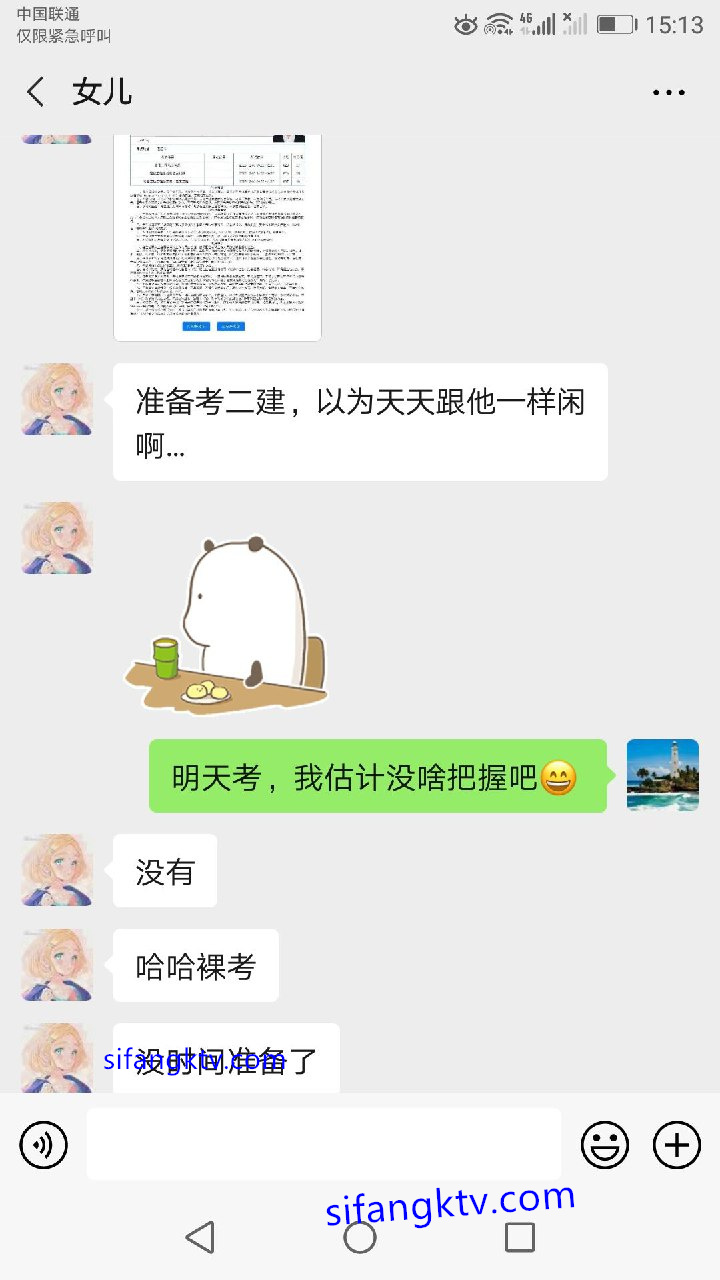Viewport: 720px width, 1280px height.
Task: Open the shared document image message
Action: (x=217, y=236)
